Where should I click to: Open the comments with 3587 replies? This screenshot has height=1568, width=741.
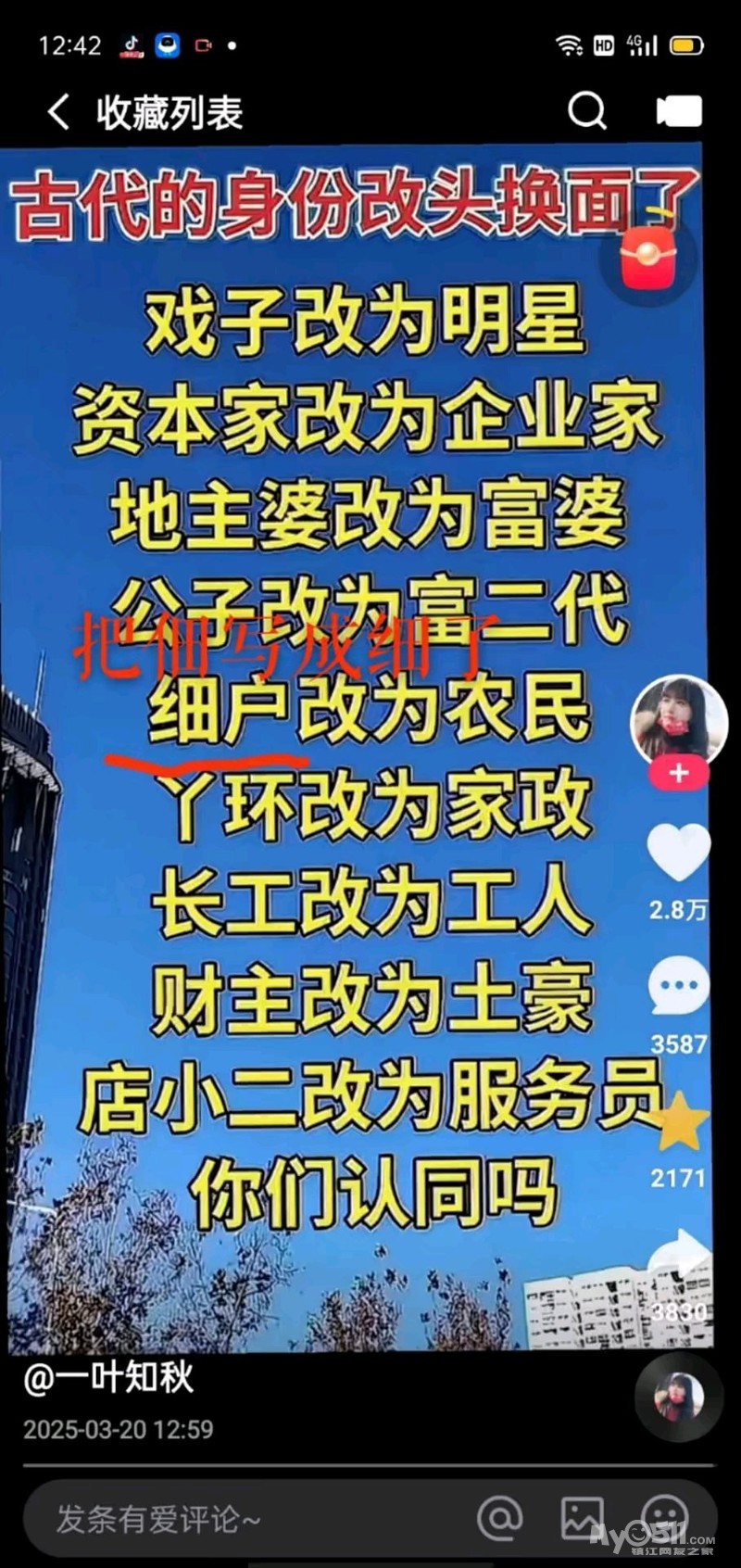[679, 986]
